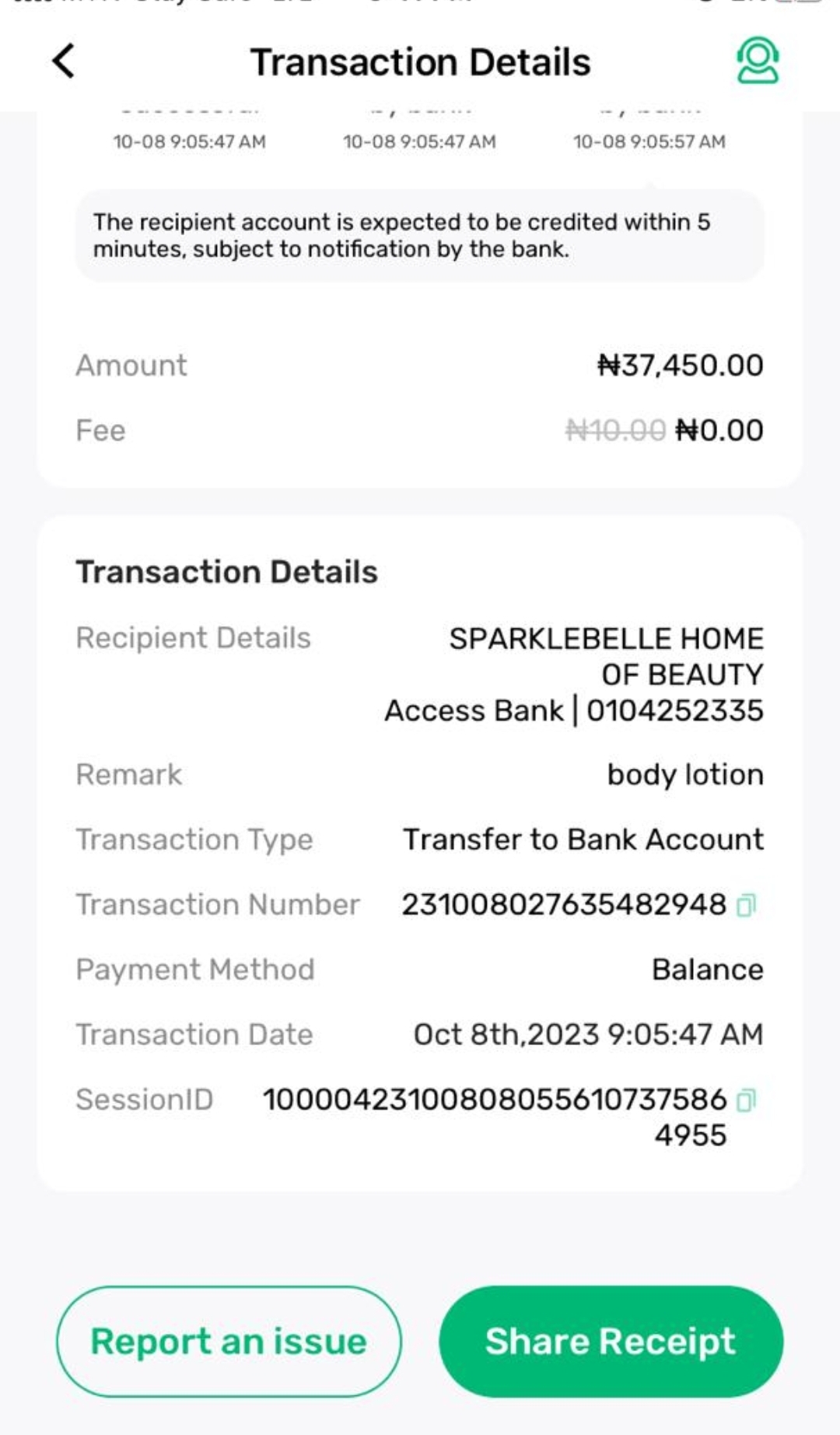The width and height of the screenshot is (840, 1435).
Task: Go back from Transaction Details
Action: (64, 61)
